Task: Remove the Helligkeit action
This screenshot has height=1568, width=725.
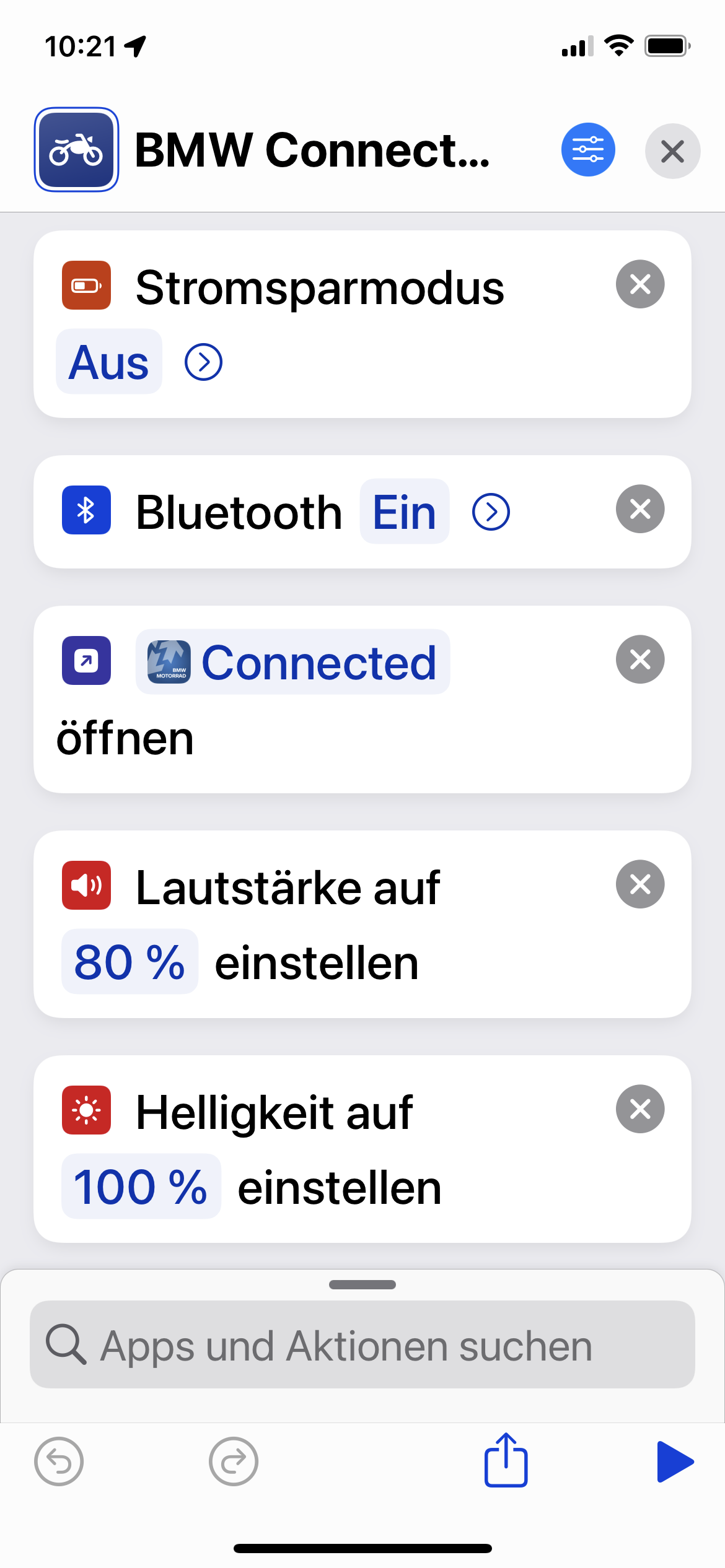Action: point(640,1109)
